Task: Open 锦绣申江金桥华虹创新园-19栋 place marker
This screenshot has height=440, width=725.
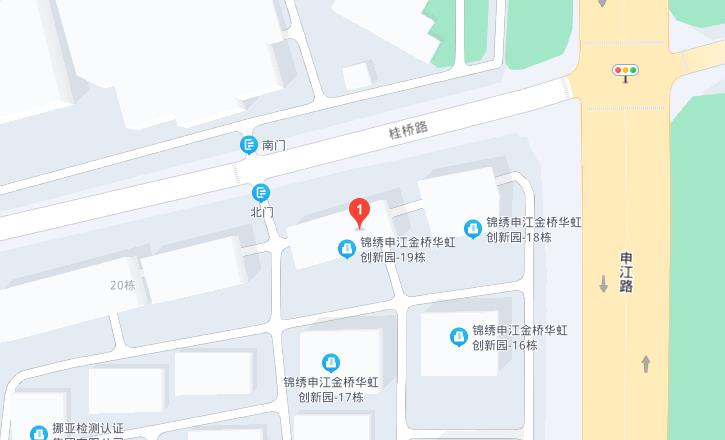Action: 346,248
